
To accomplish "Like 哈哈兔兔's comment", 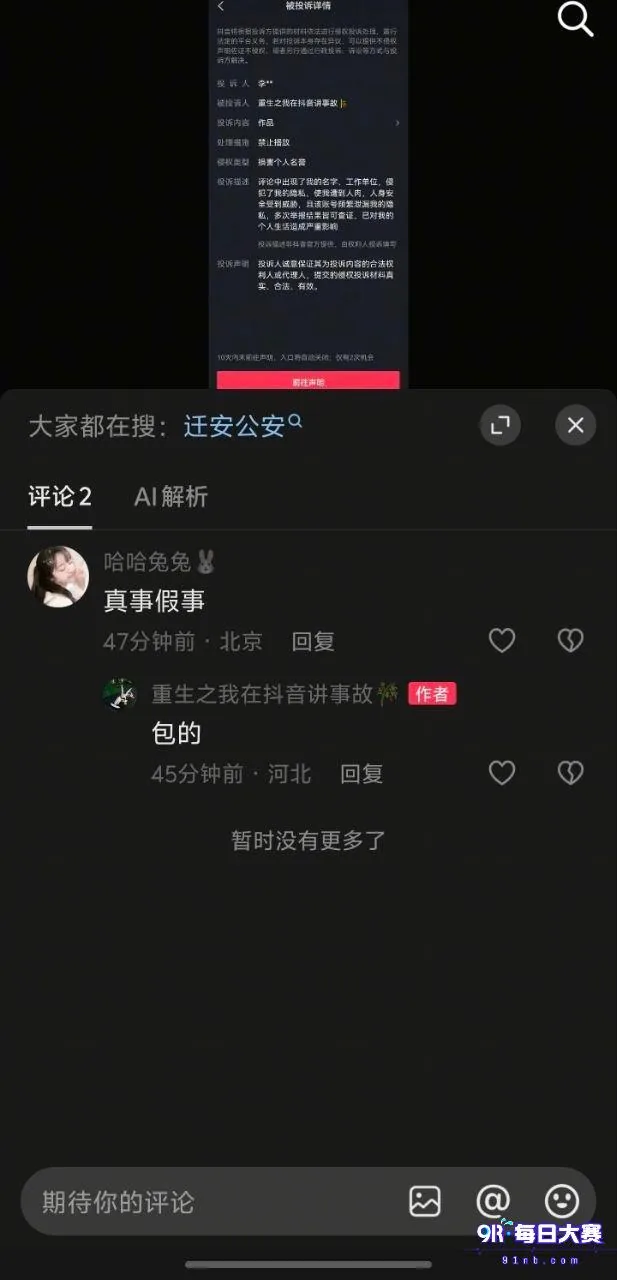I will (501, 640).
